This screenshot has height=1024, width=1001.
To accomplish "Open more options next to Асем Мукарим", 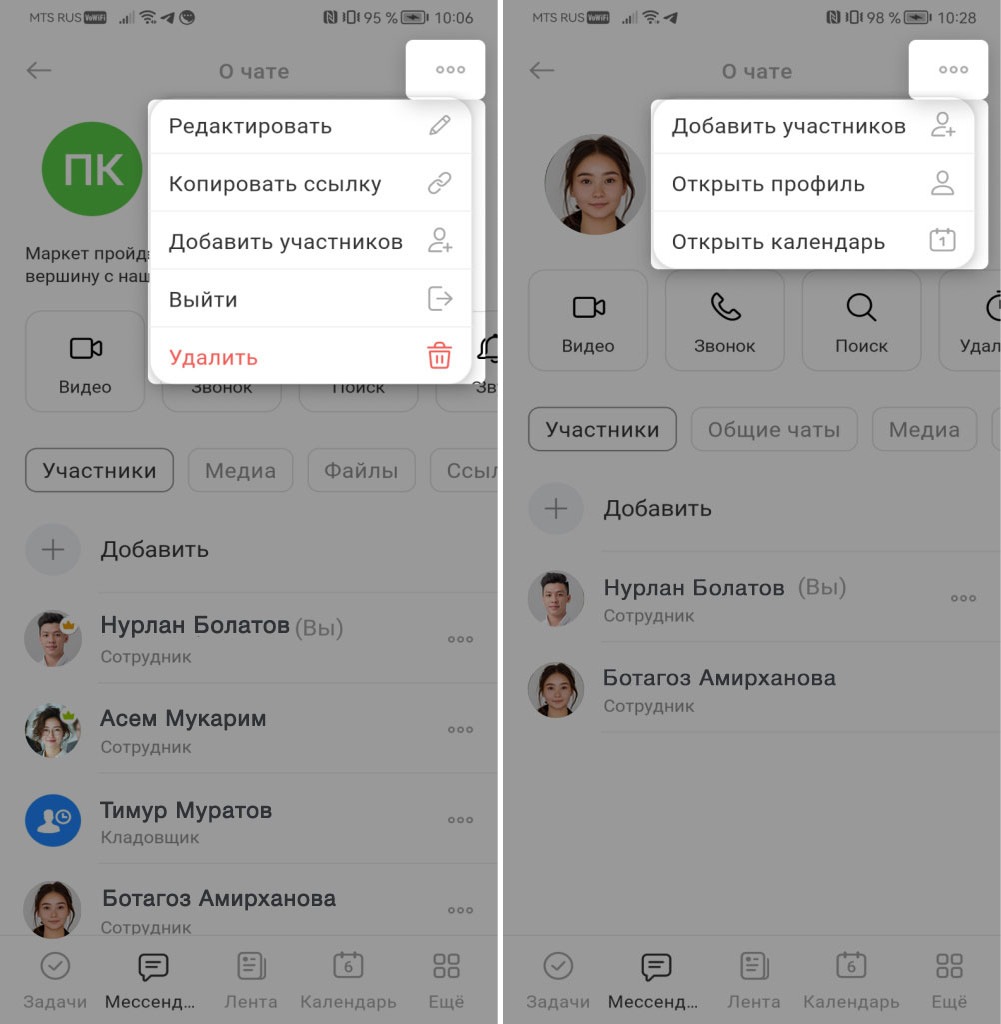I will pos(460,730).
